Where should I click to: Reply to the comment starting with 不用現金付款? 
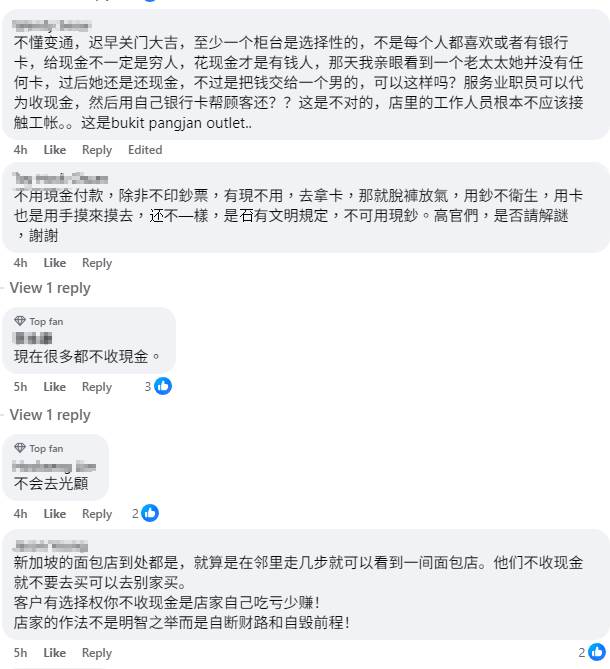(x=97, y=262)
